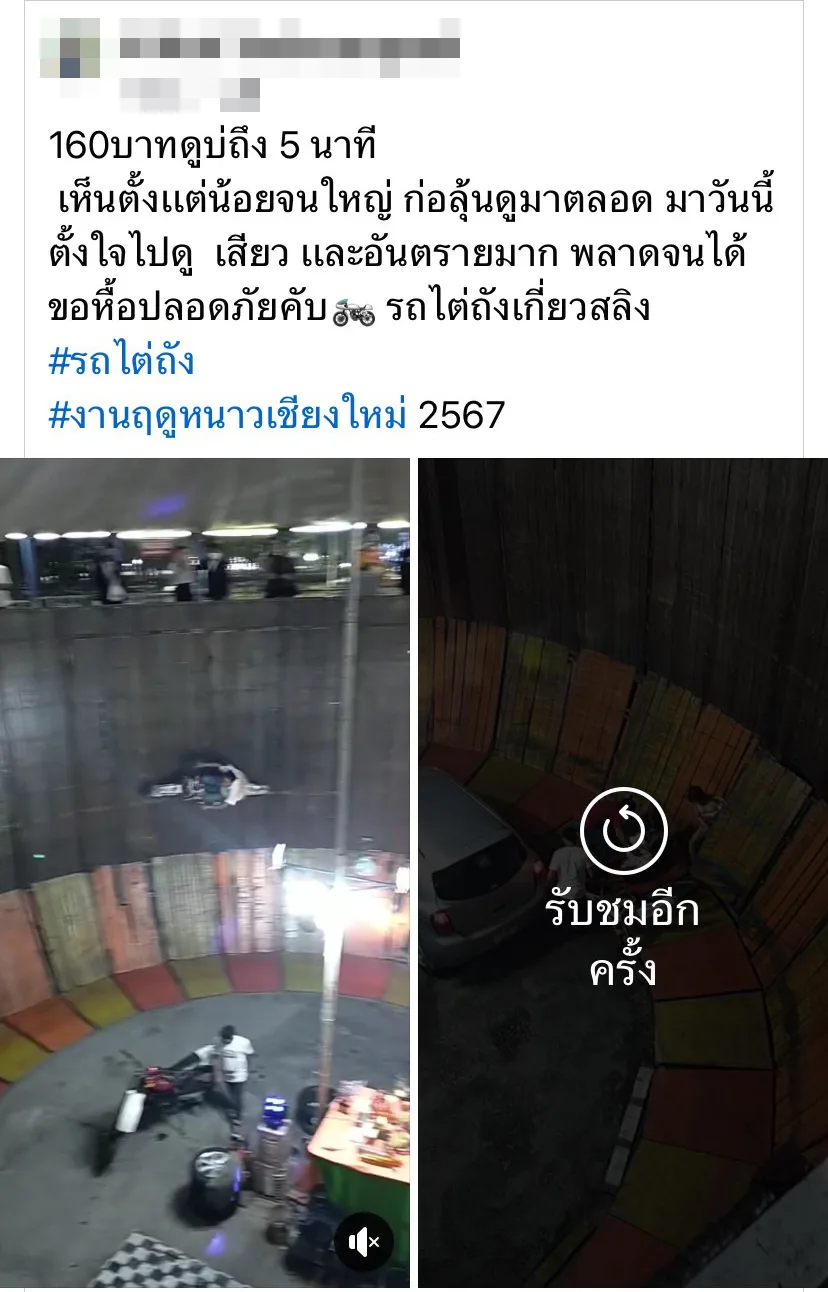828x1292 pixels.
Task: Open the #รถไต่ถัง hashtag
Action: pos(121,361)
